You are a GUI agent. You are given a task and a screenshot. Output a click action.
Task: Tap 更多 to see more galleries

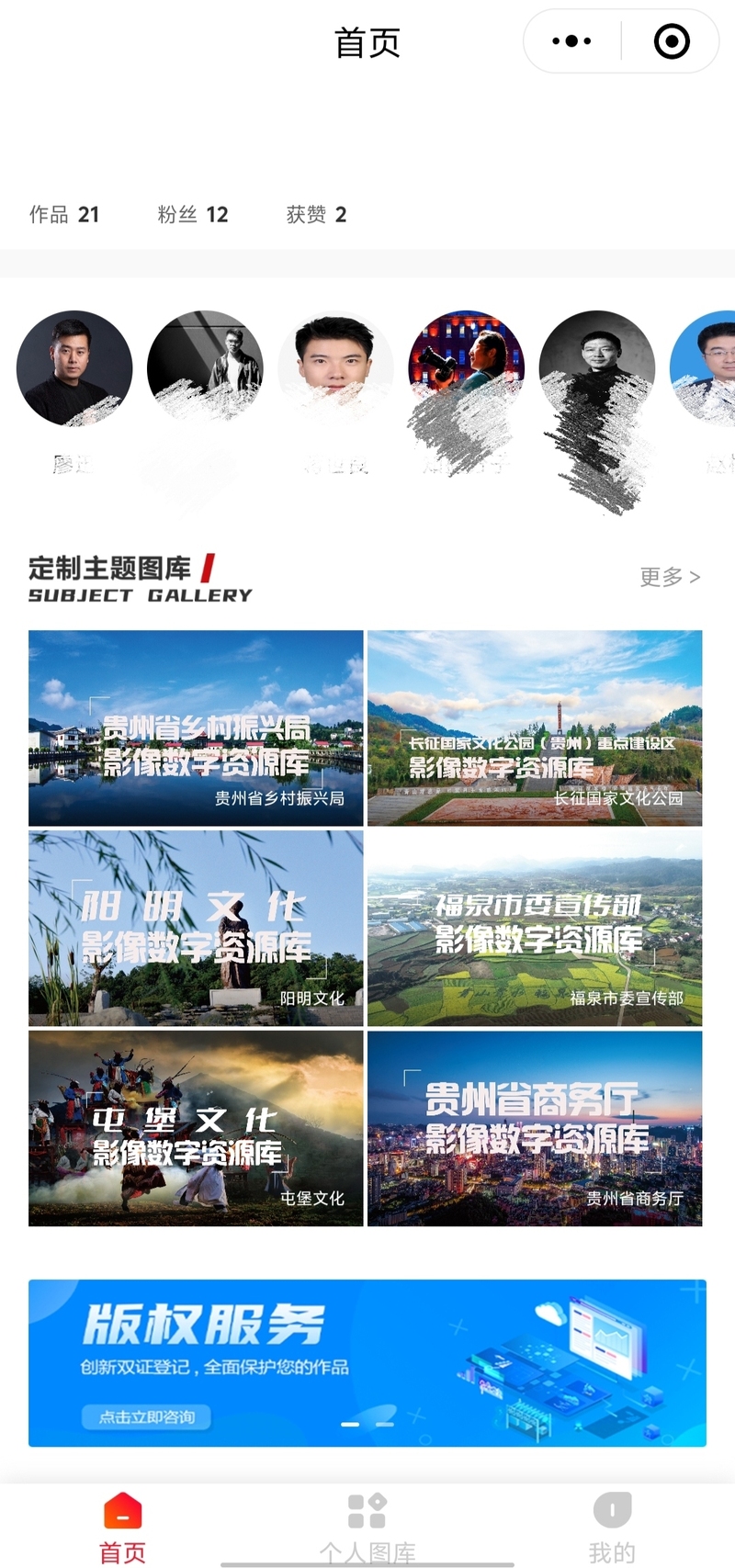pos(669,577)
